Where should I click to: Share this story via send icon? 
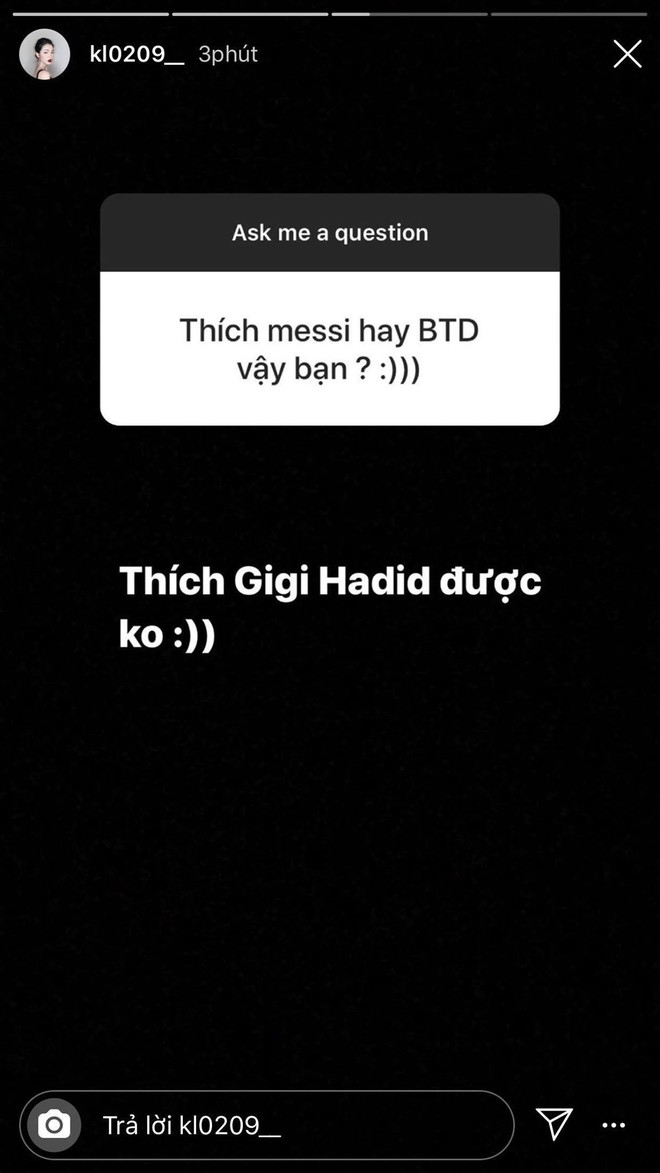554,1124
